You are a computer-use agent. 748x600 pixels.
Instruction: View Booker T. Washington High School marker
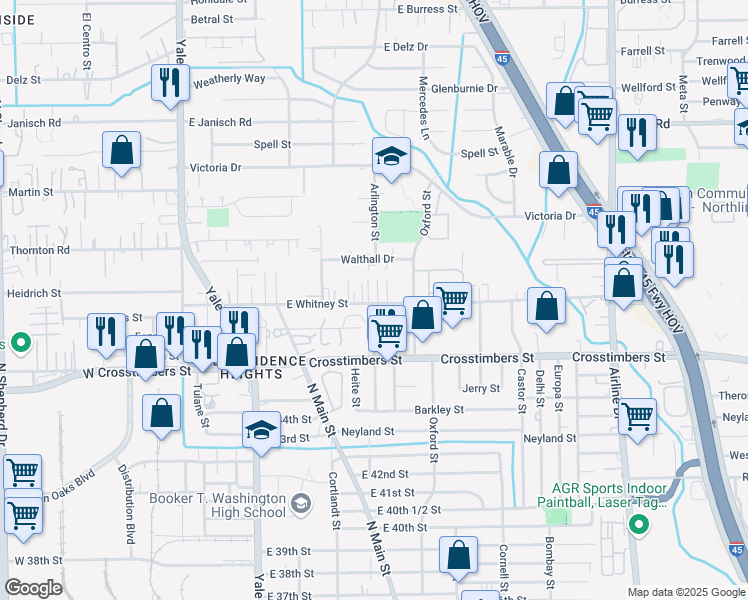point(300,501)
